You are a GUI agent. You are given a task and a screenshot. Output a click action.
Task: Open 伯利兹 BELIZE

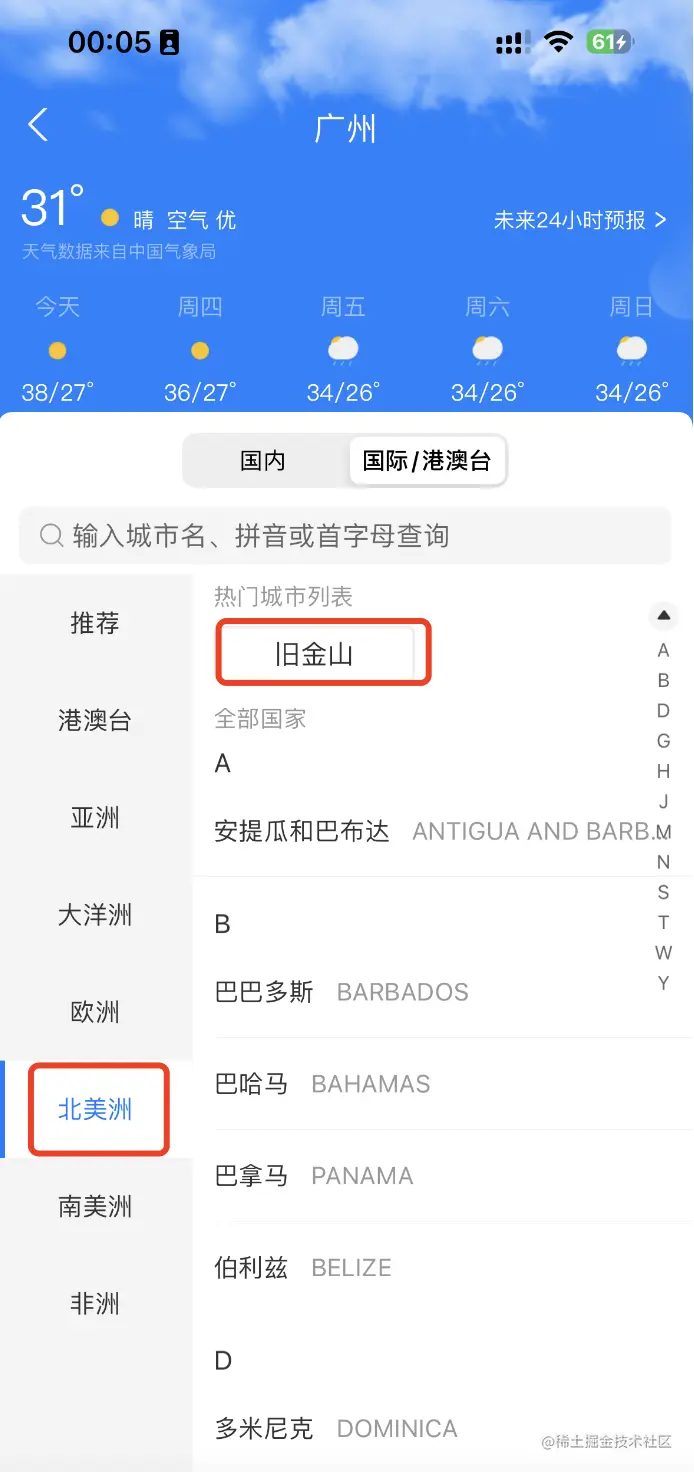coord(303,1268)
